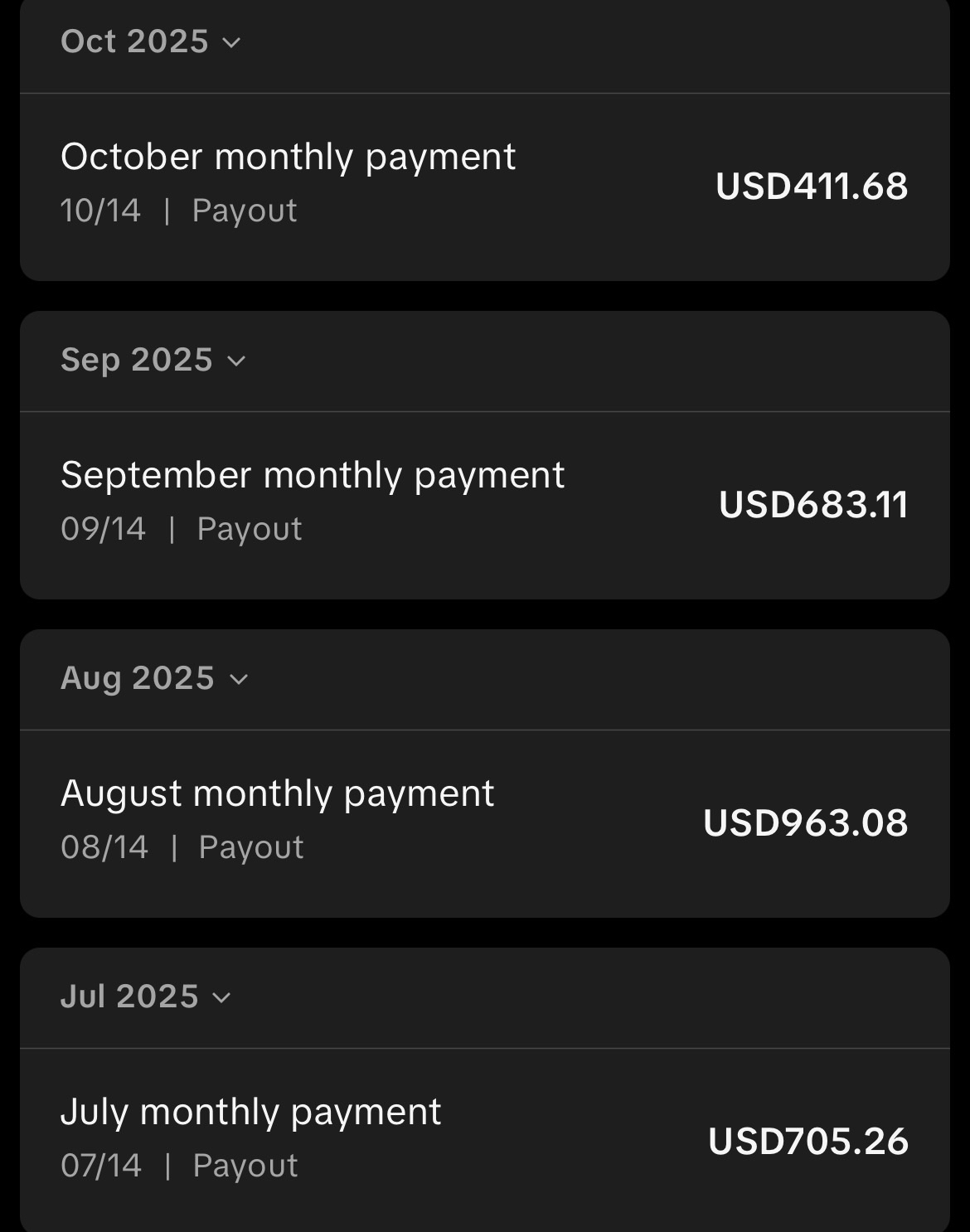The width and height of the screenshot is (970, 1232).
Task: Open the chevron next to Aug 2025
Action: tap(240, 680)
